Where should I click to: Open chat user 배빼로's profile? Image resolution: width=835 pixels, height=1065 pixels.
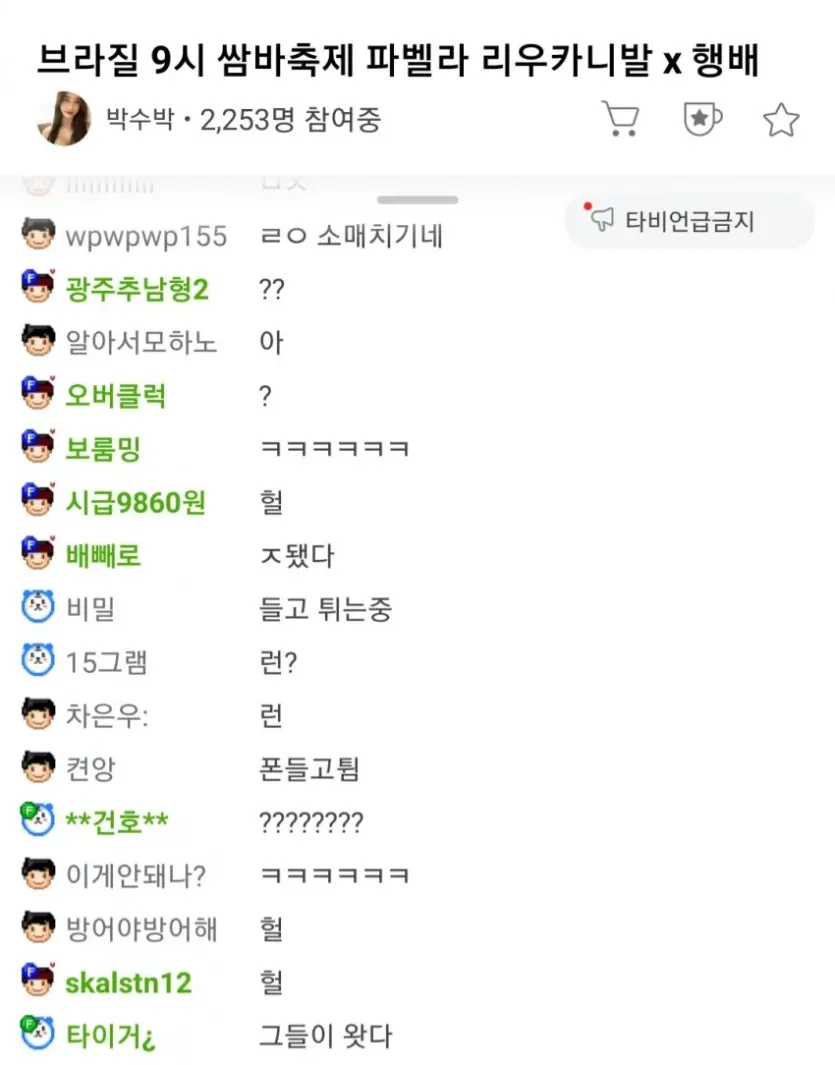point(103,555)
